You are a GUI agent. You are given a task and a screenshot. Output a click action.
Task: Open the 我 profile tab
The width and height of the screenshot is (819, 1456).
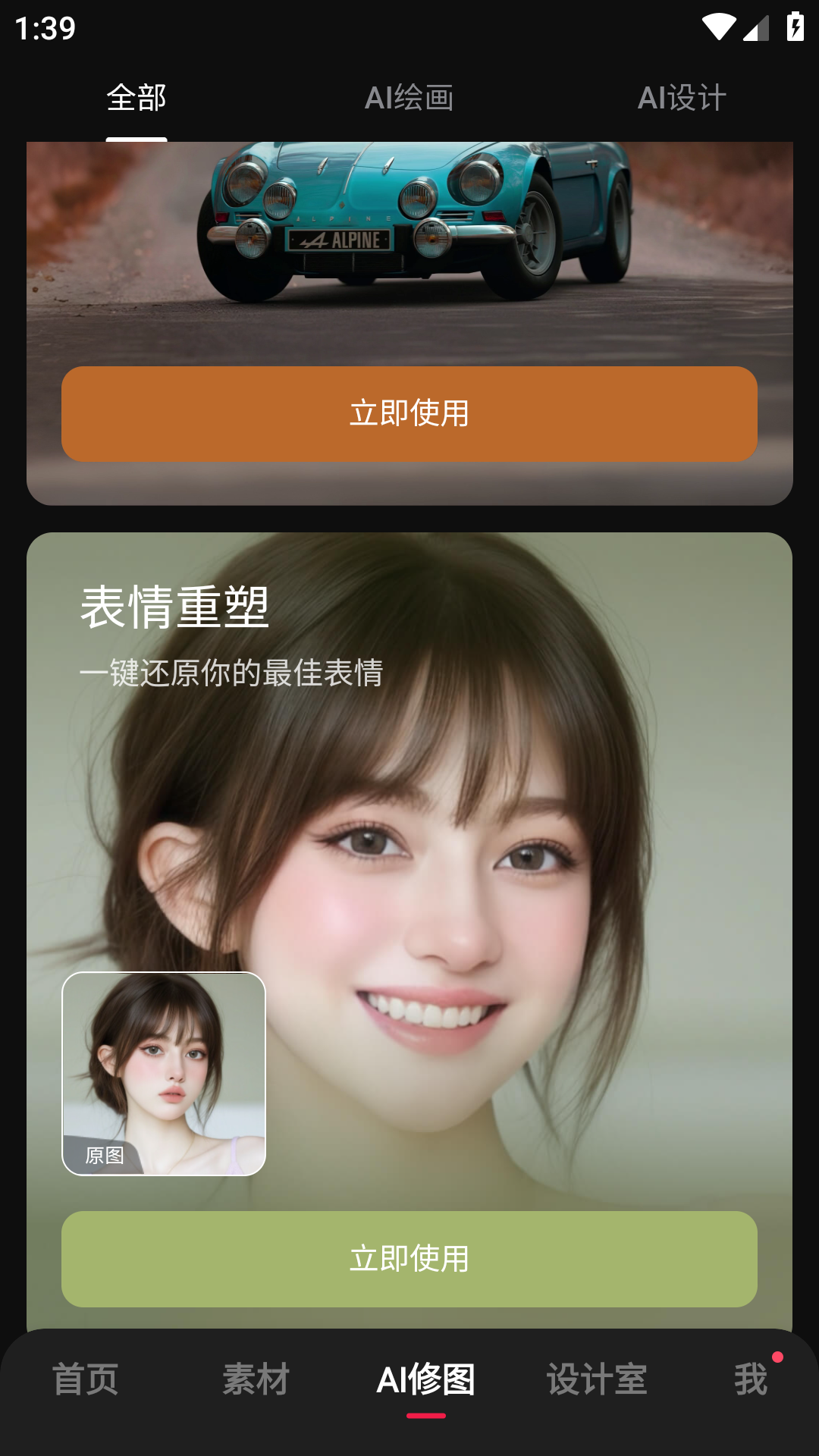pyautogui.click(x=751, y=1379)
